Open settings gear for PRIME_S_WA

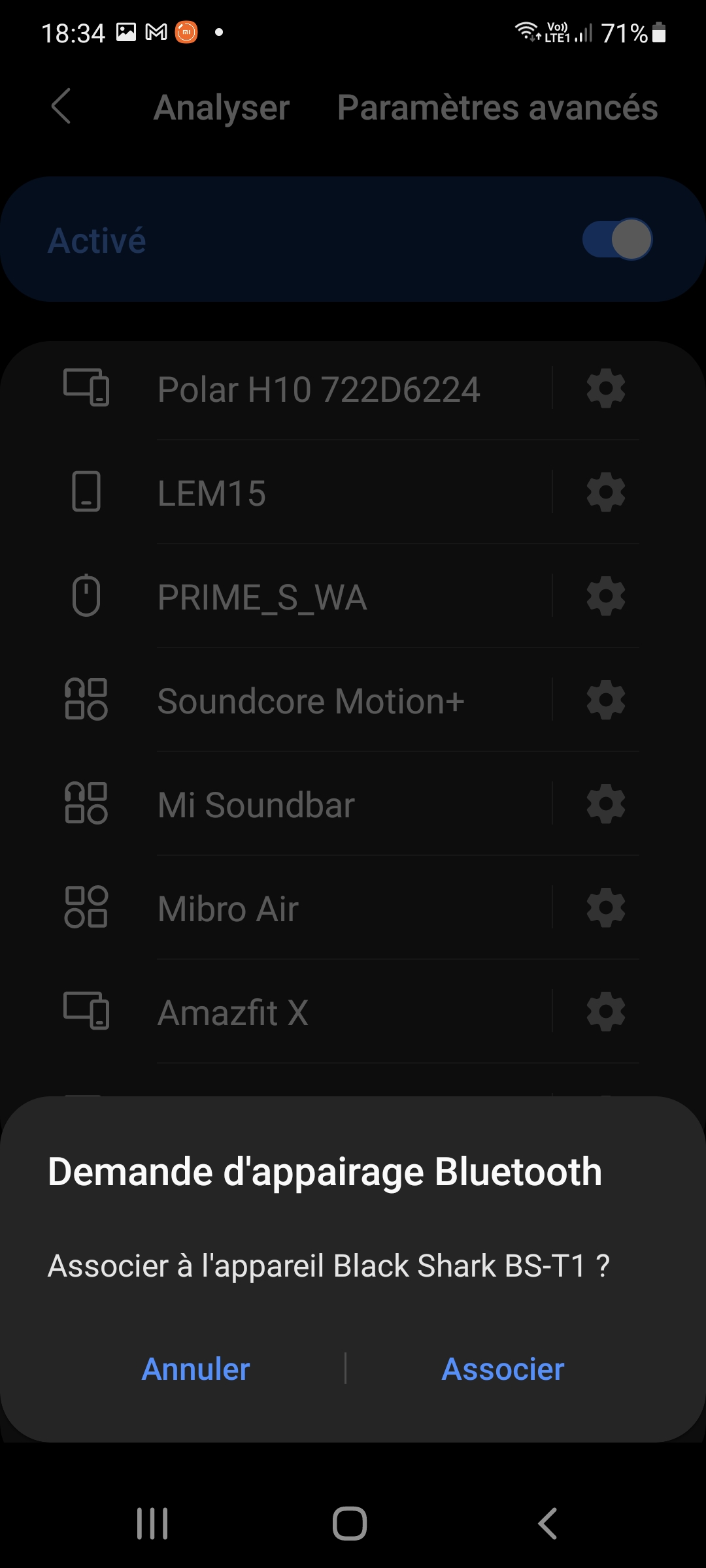click(606, 596)
